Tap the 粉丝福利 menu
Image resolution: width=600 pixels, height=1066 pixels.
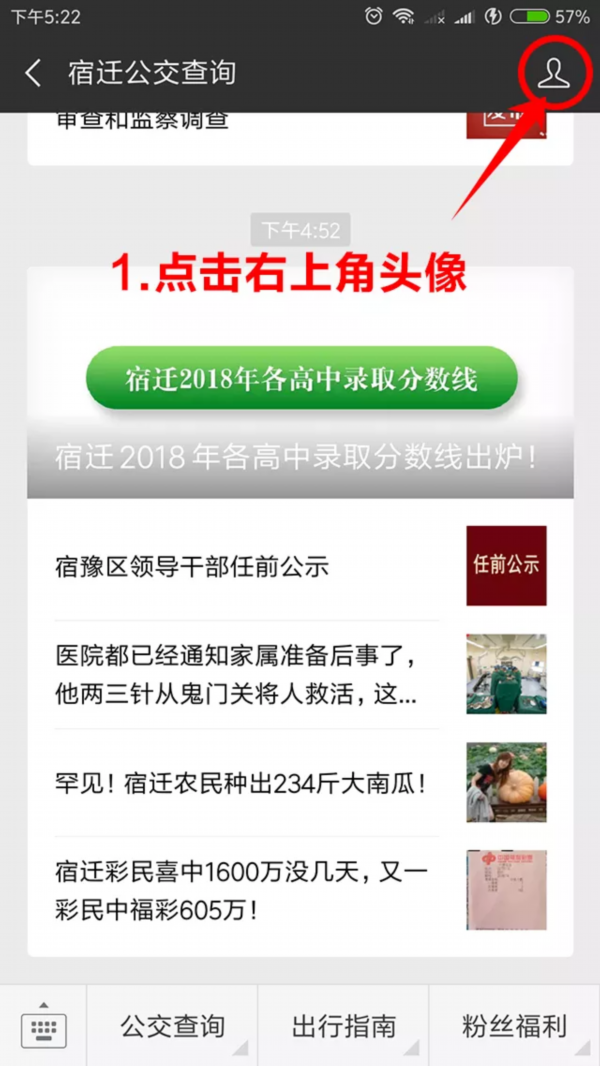click(514, 1026)
